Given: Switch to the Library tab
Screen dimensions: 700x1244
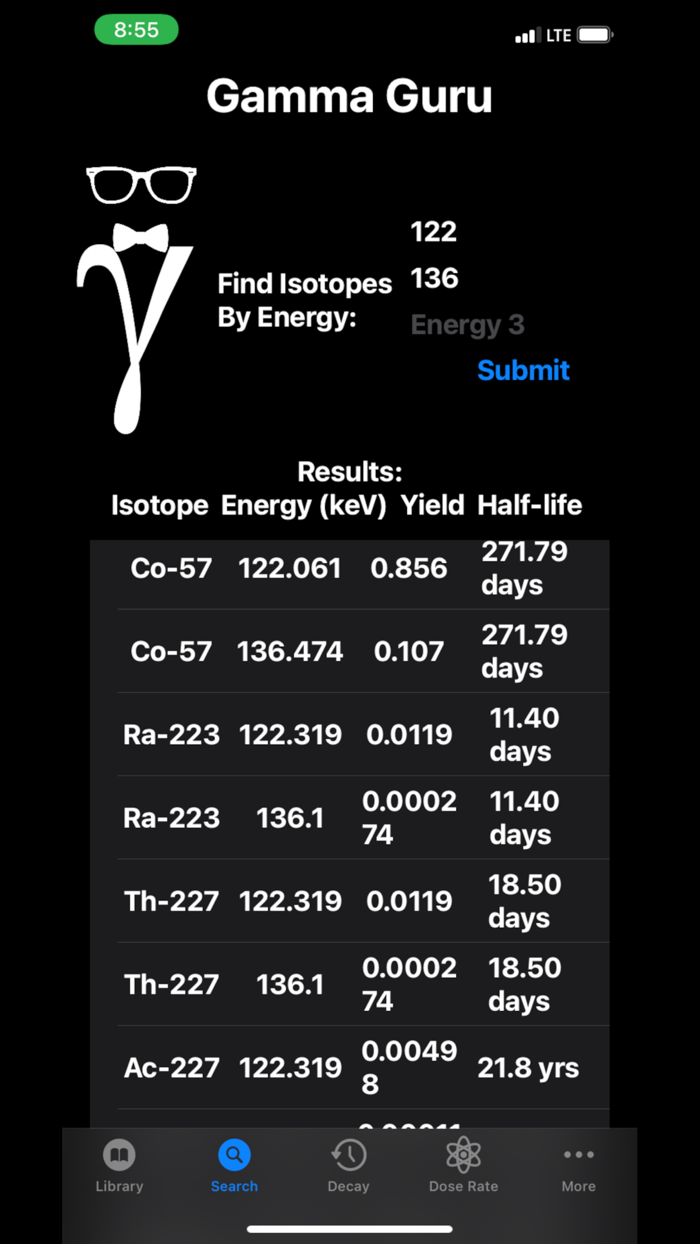Looking at the screenshot, I should [x=119, y=1167].
